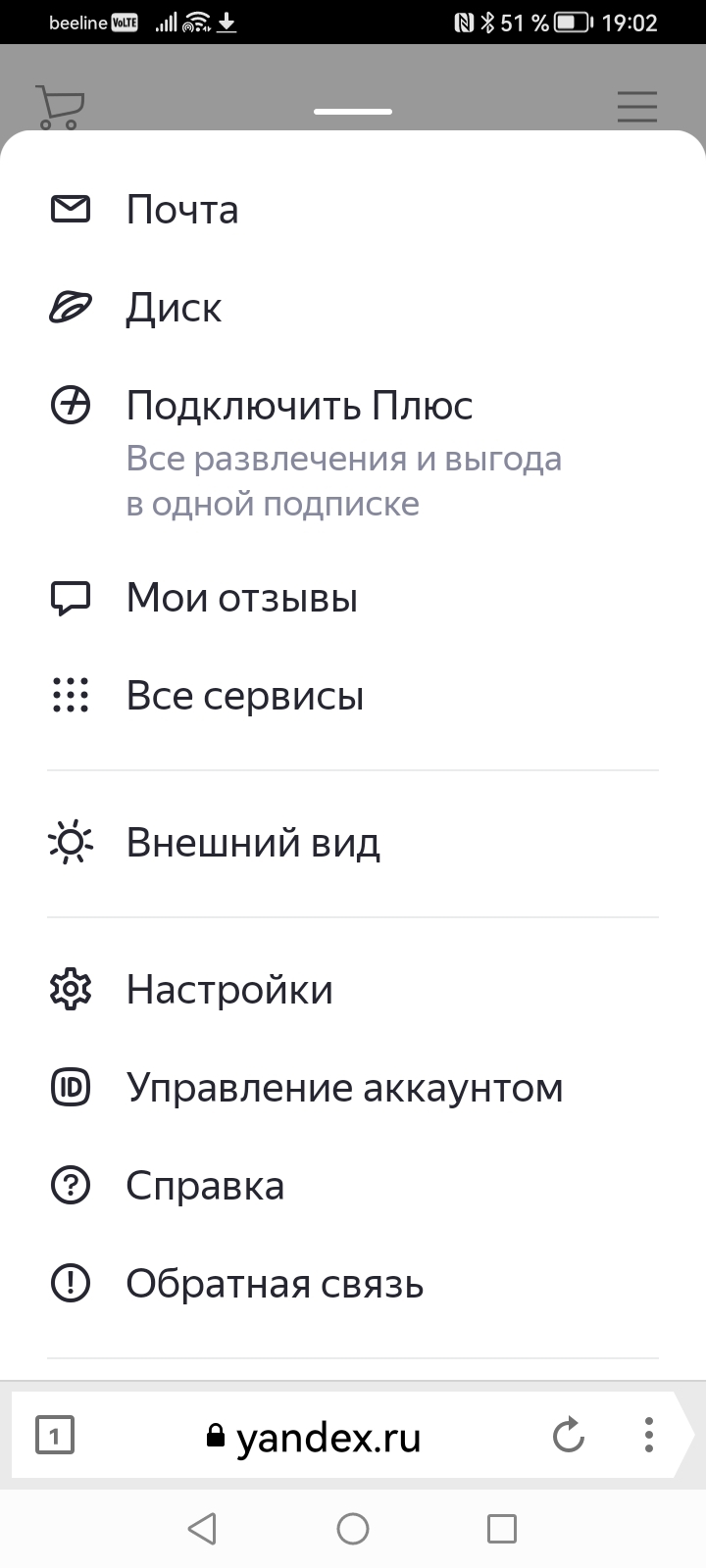Screen dimensions: 706x1568
Task: Select Обратная связь feedback
Action: coord(275,1284)
